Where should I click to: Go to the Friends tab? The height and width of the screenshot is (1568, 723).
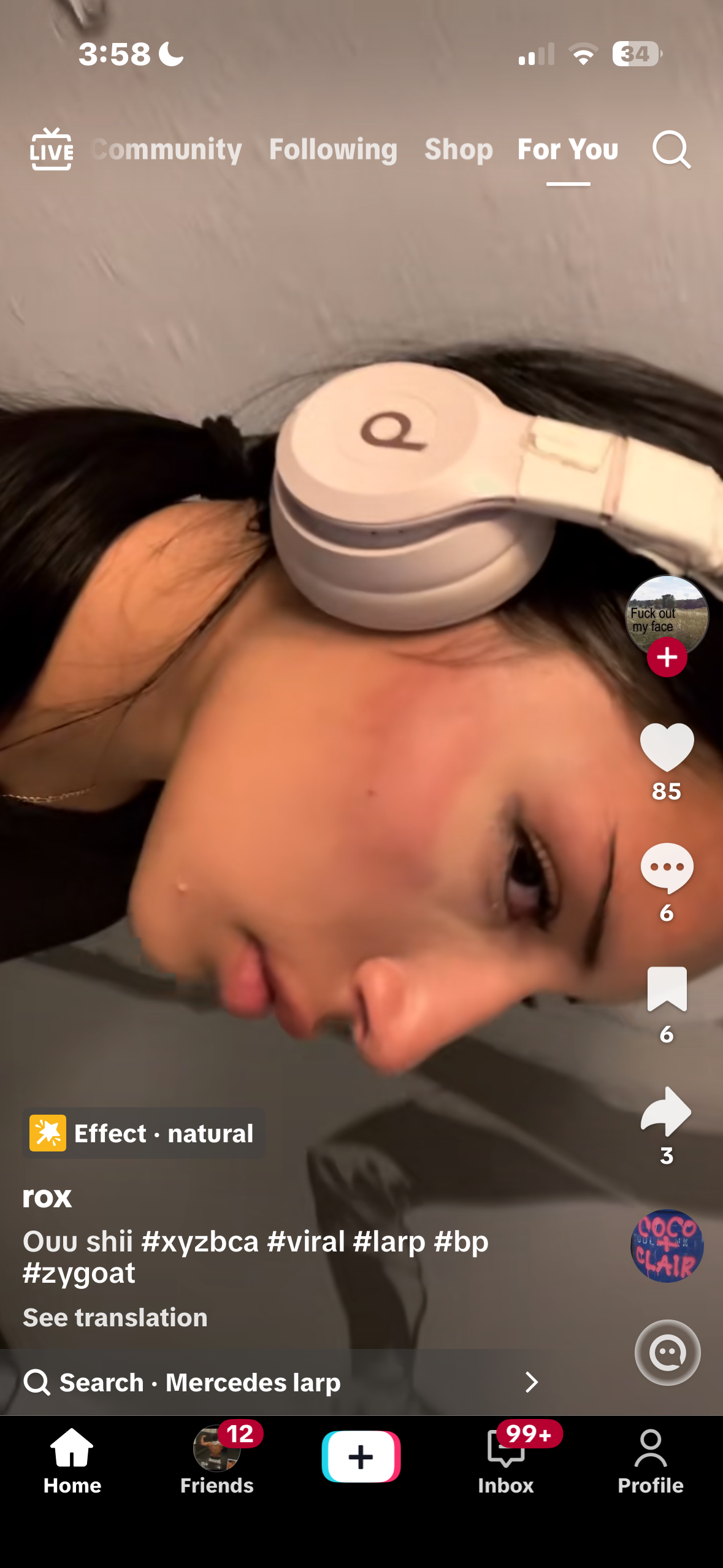click(217, 1459)
